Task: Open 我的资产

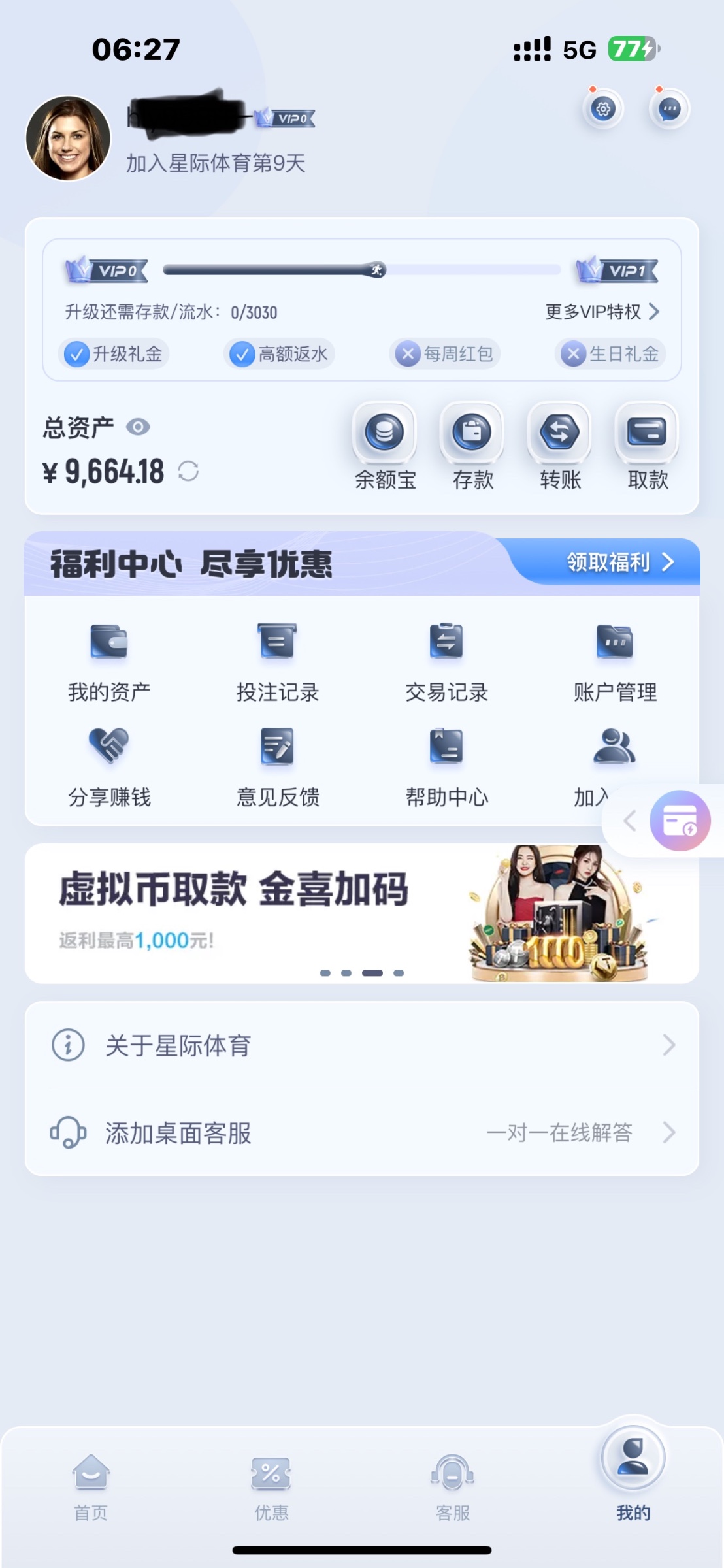Action: (109, 661)
